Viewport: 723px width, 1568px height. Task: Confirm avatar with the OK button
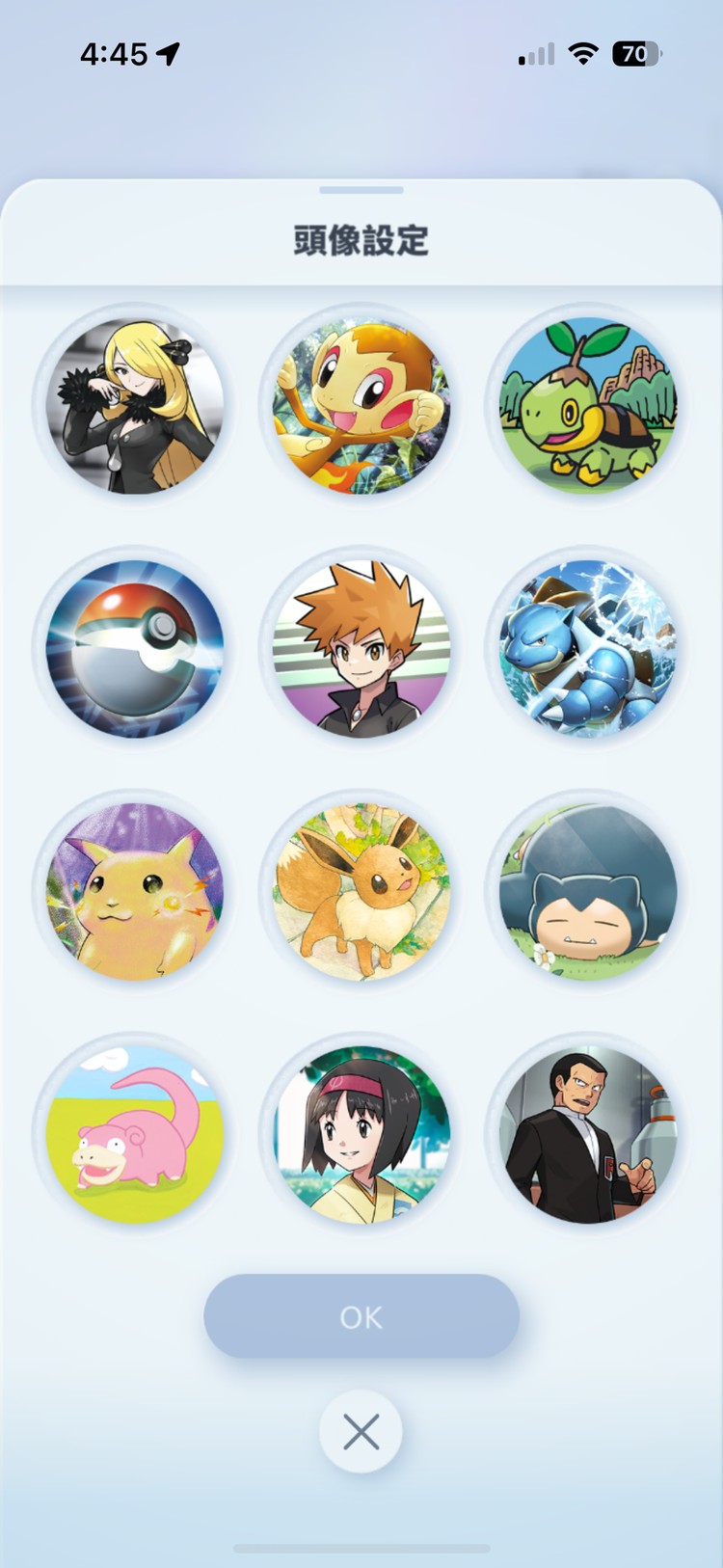[361, 1316]
